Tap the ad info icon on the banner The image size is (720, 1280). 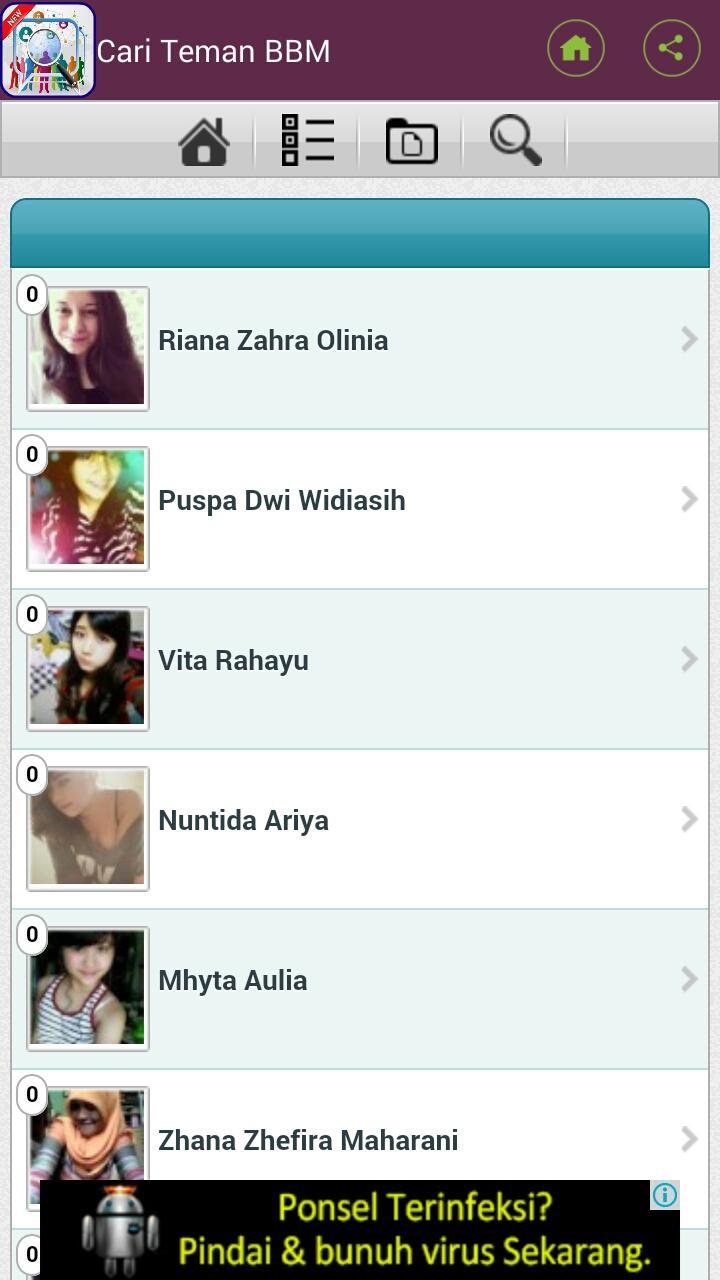tap(665, 1195)
